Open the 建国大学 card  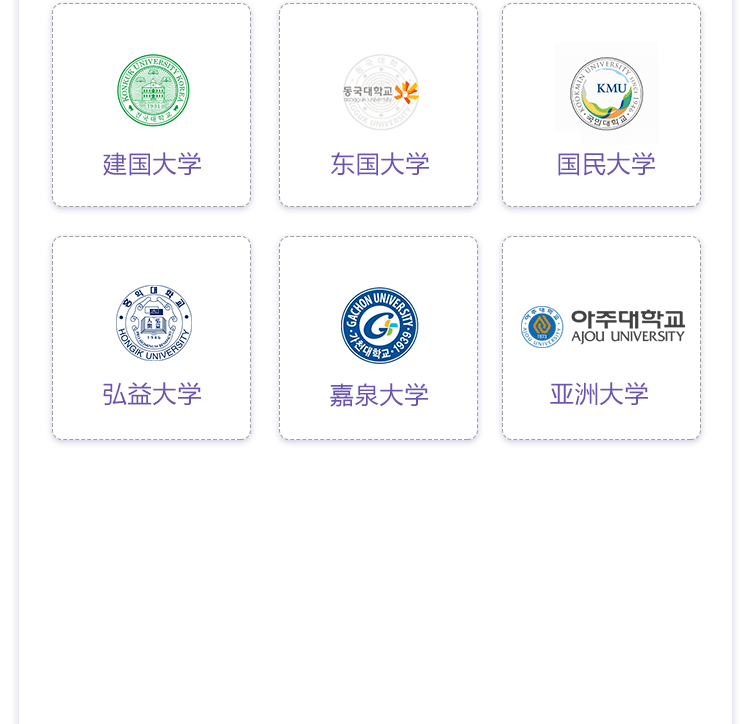(152, 106)
